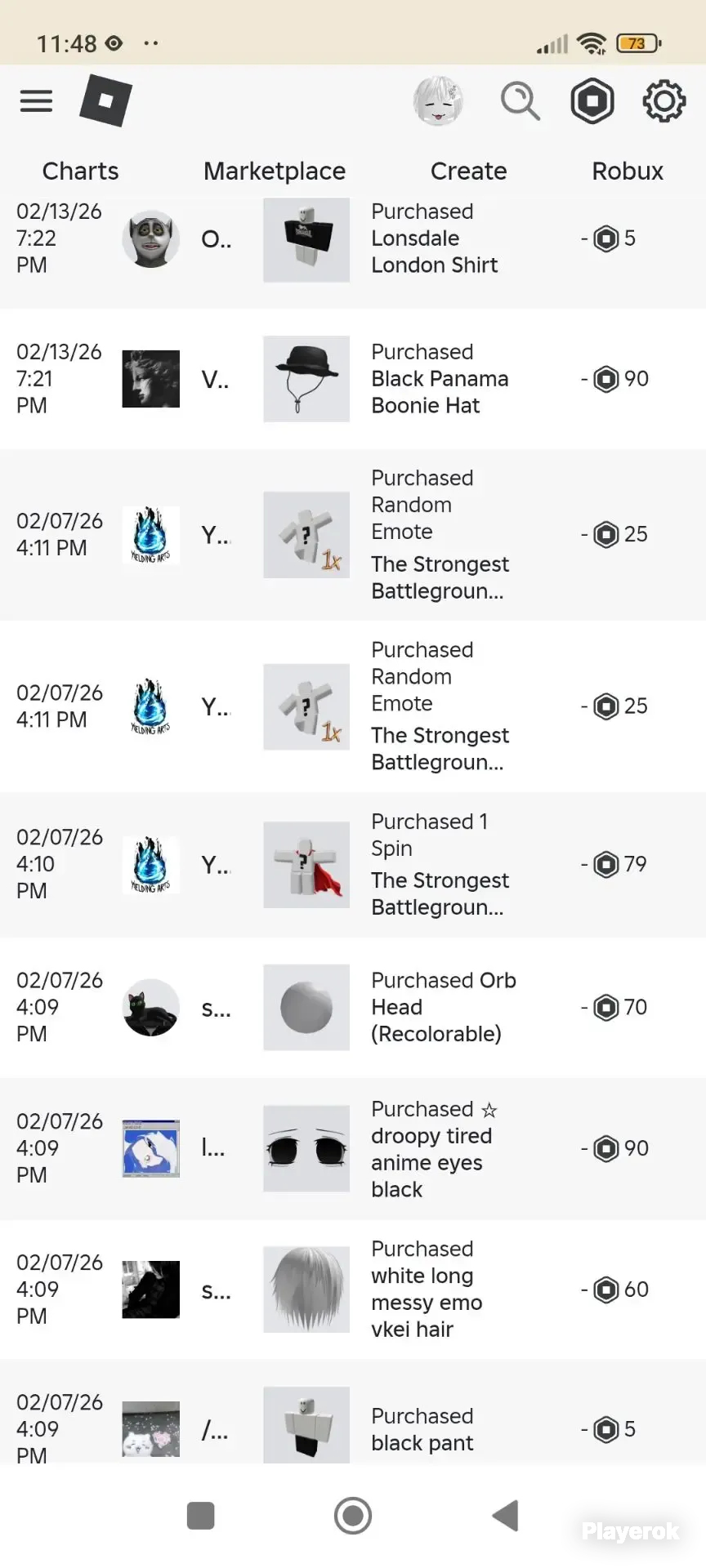Open the 1 Spin purchase item

430,835
